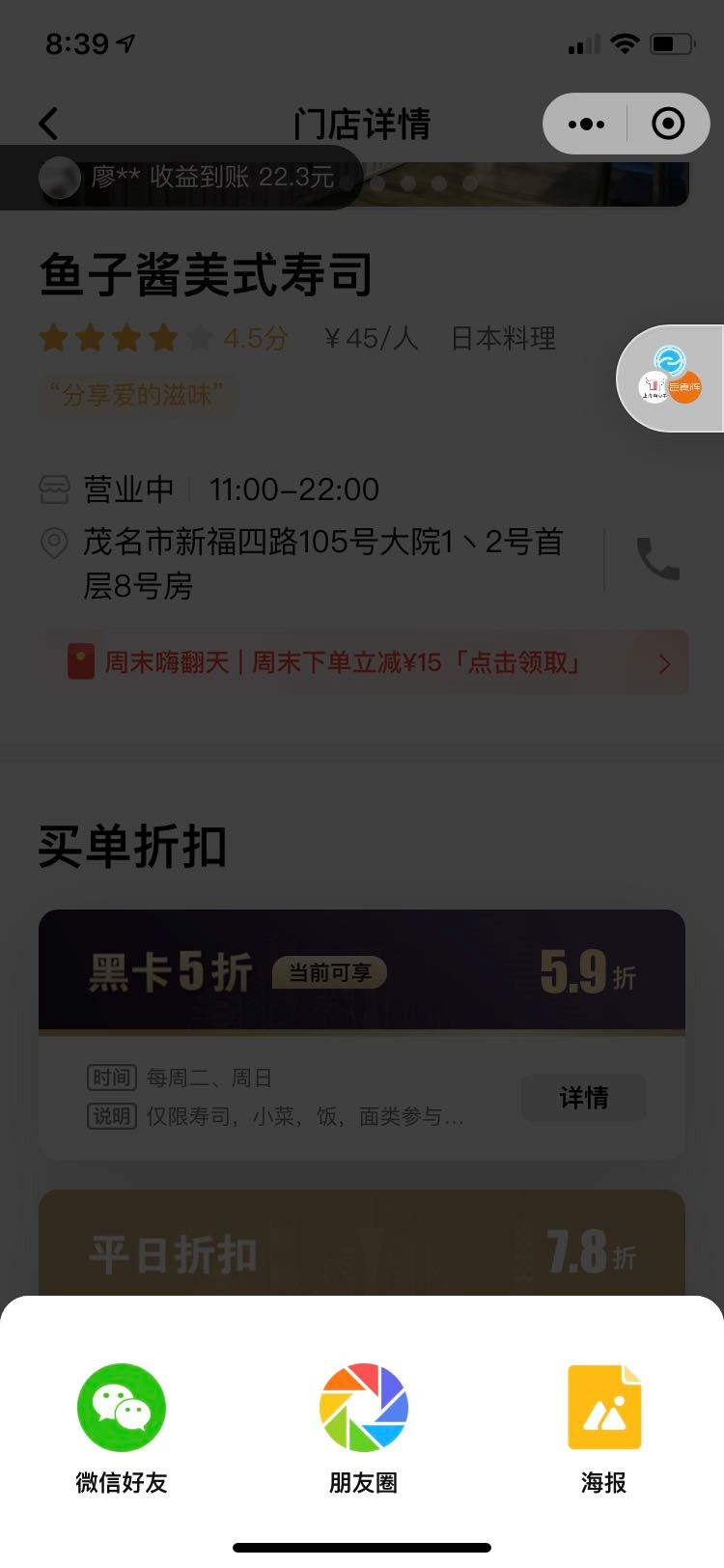Open 详情 for the 黑卡5折 discount
The height and width of the screenshot is (1568, 724).
coord(583,1098)
